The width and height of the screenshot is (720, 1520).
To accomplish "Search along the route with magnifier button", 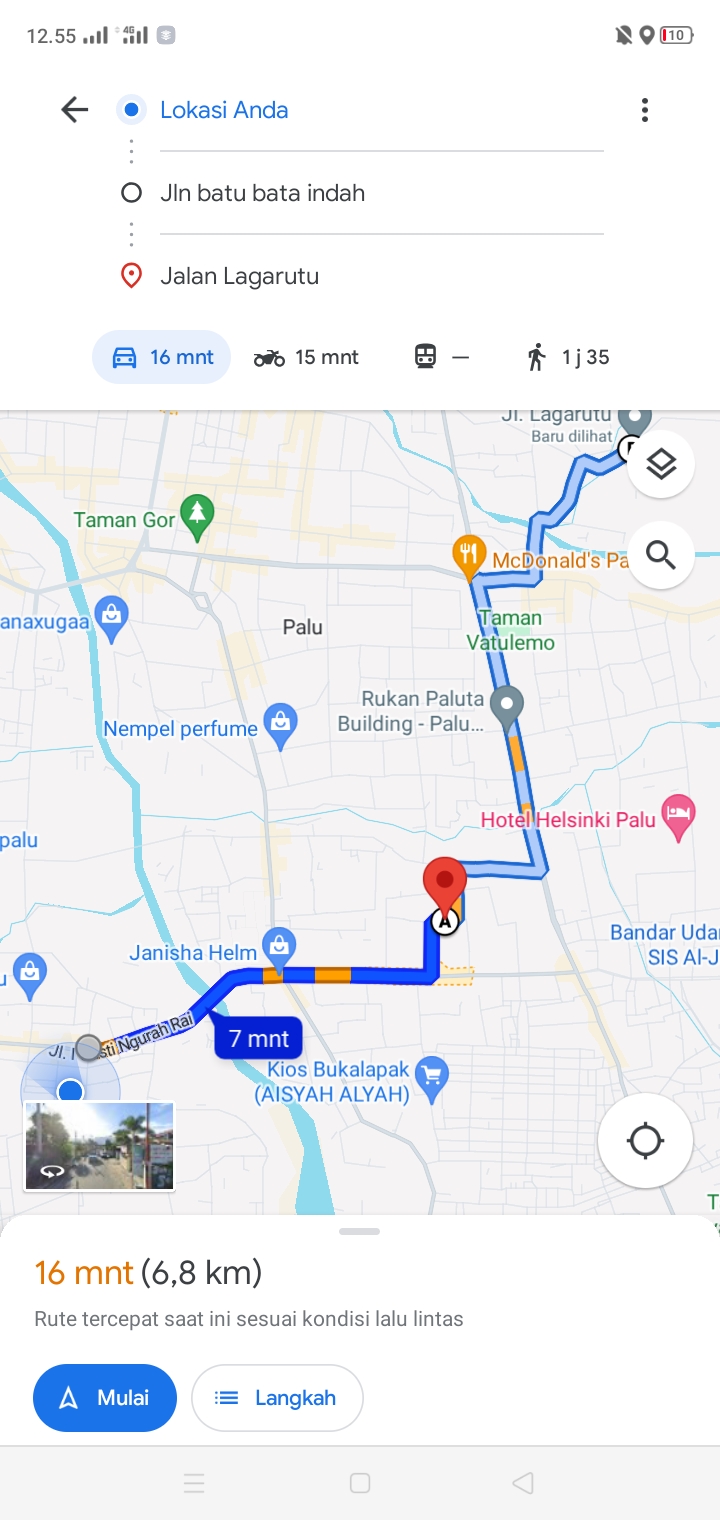I will pyautogui.click(x=661, y=554).
